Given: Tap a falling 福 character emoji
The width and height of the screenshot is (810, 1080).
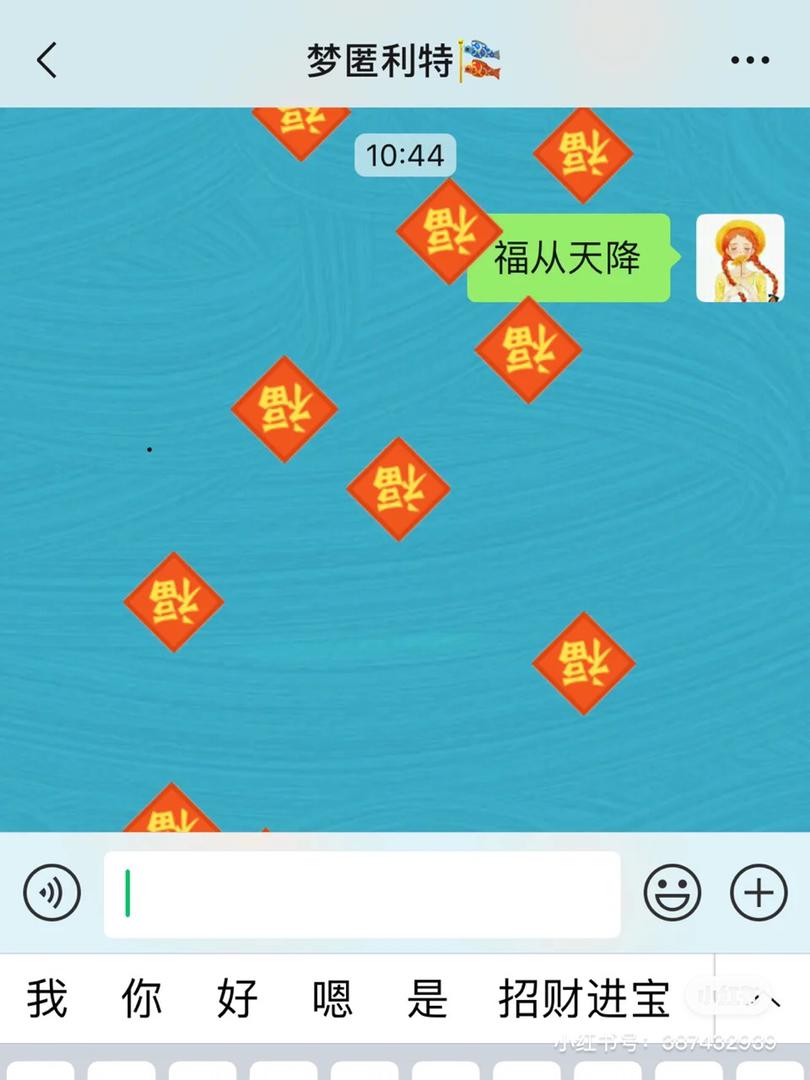Looking at the screenshot, I should (x=283, y=405).
